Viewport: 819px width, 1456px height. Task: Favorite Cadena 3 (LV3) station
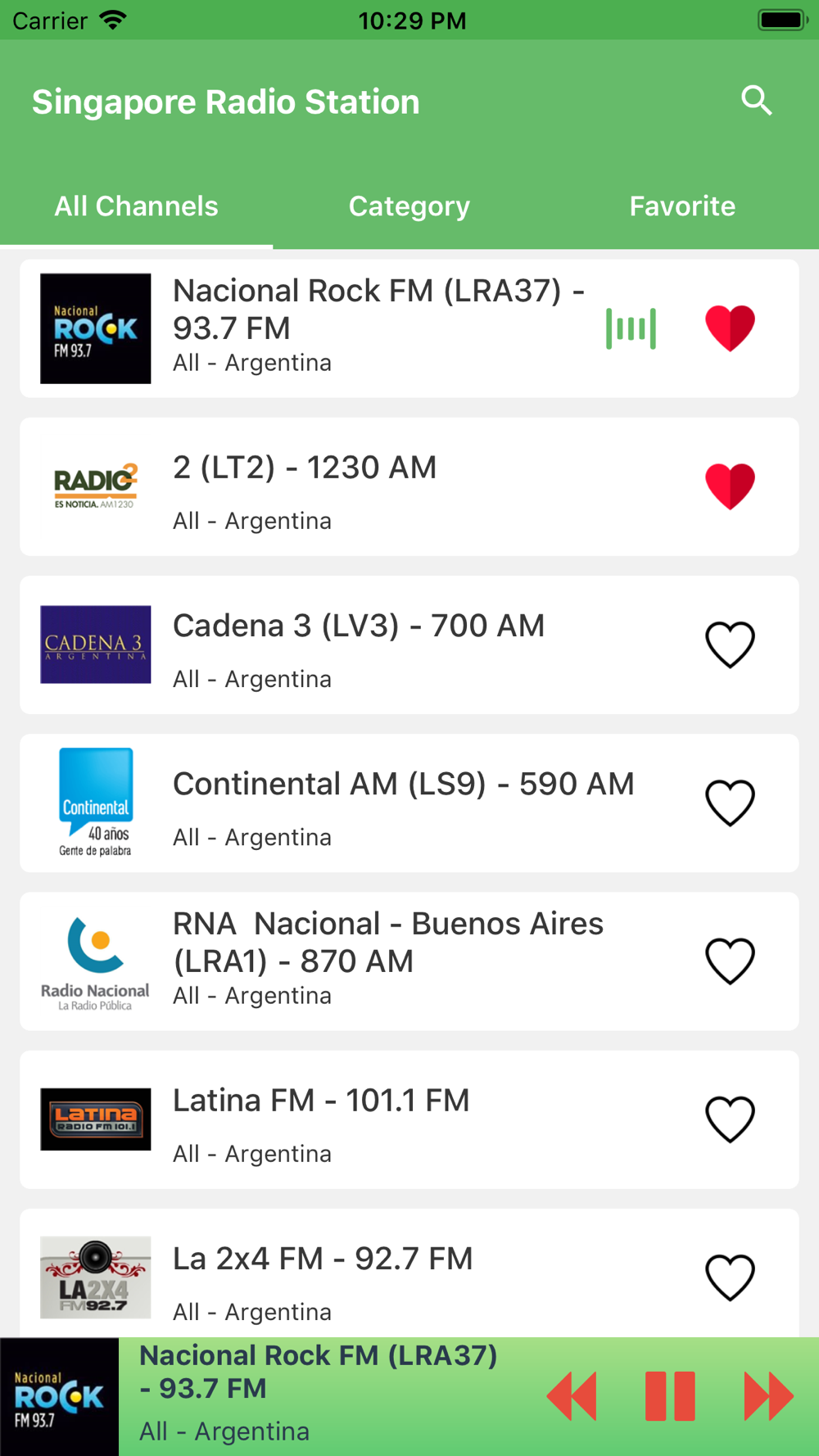[x=730, y=644]
